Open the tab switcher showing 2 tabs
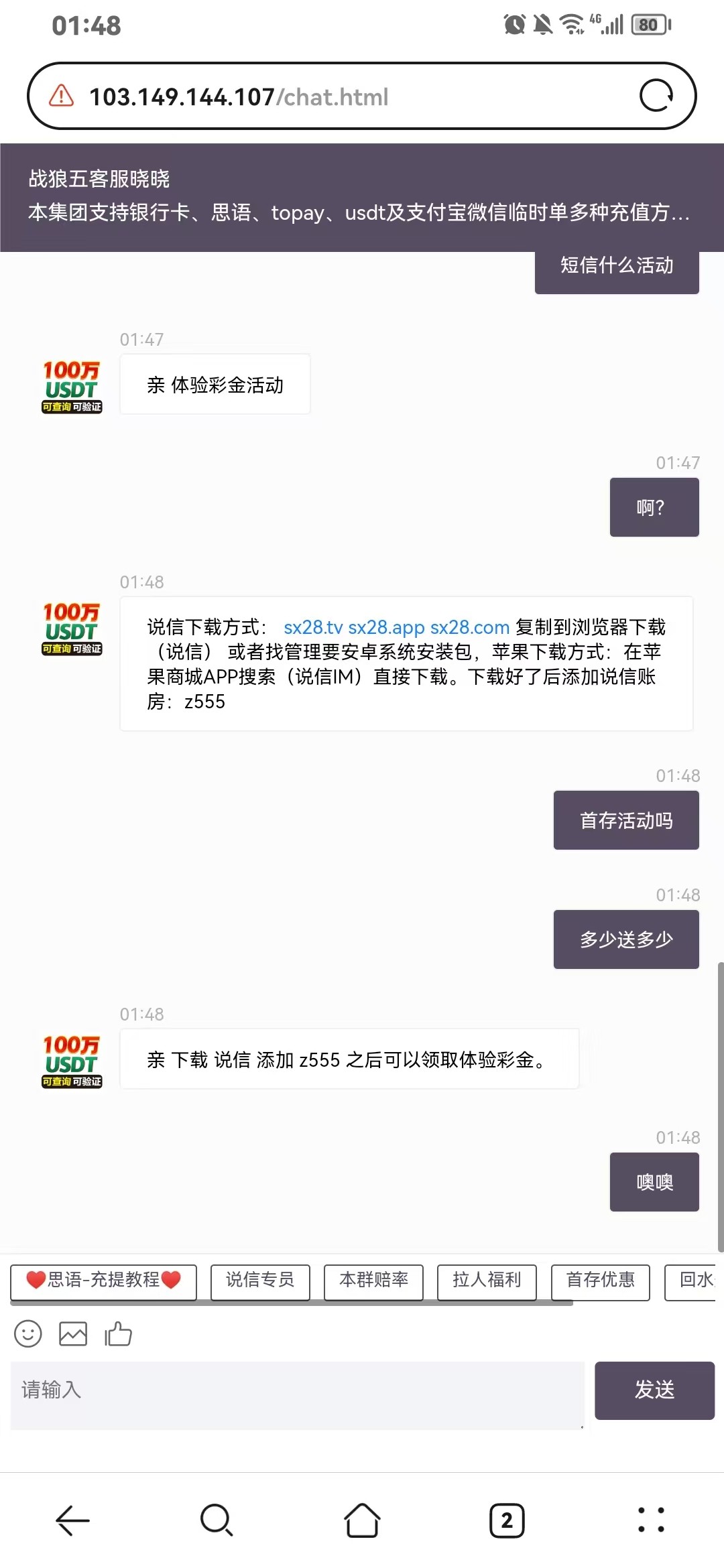The width and height of the screenshot is (724, 1568). 507,1520
